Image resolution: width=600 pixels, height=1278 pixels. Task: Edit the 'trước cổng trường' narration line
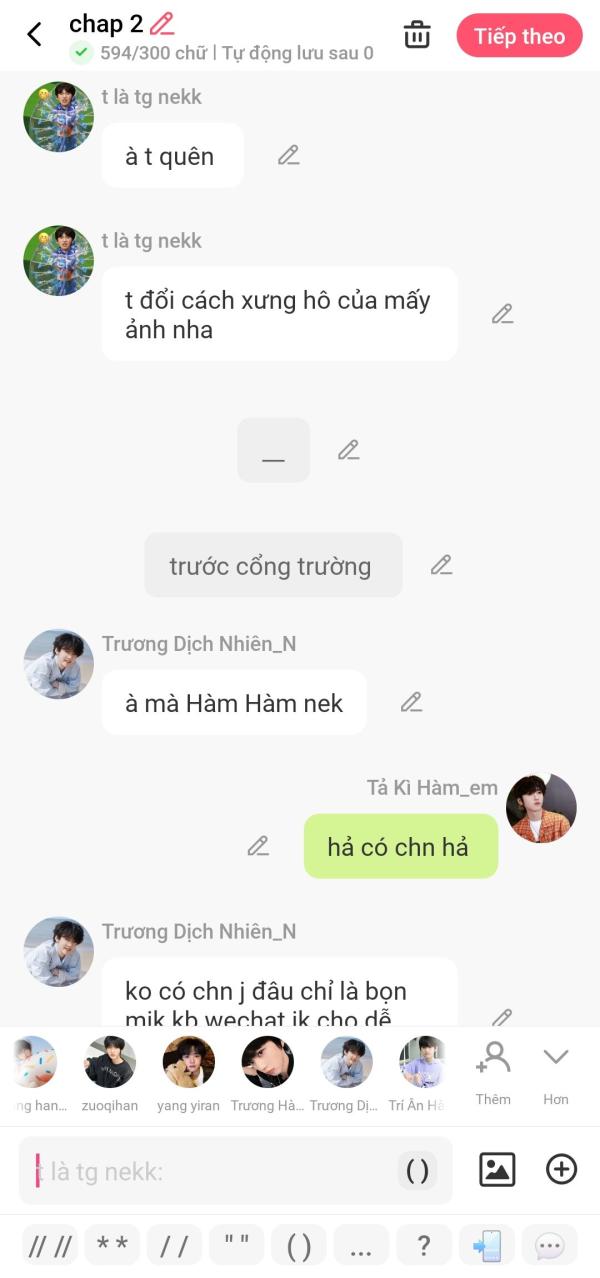442,565
